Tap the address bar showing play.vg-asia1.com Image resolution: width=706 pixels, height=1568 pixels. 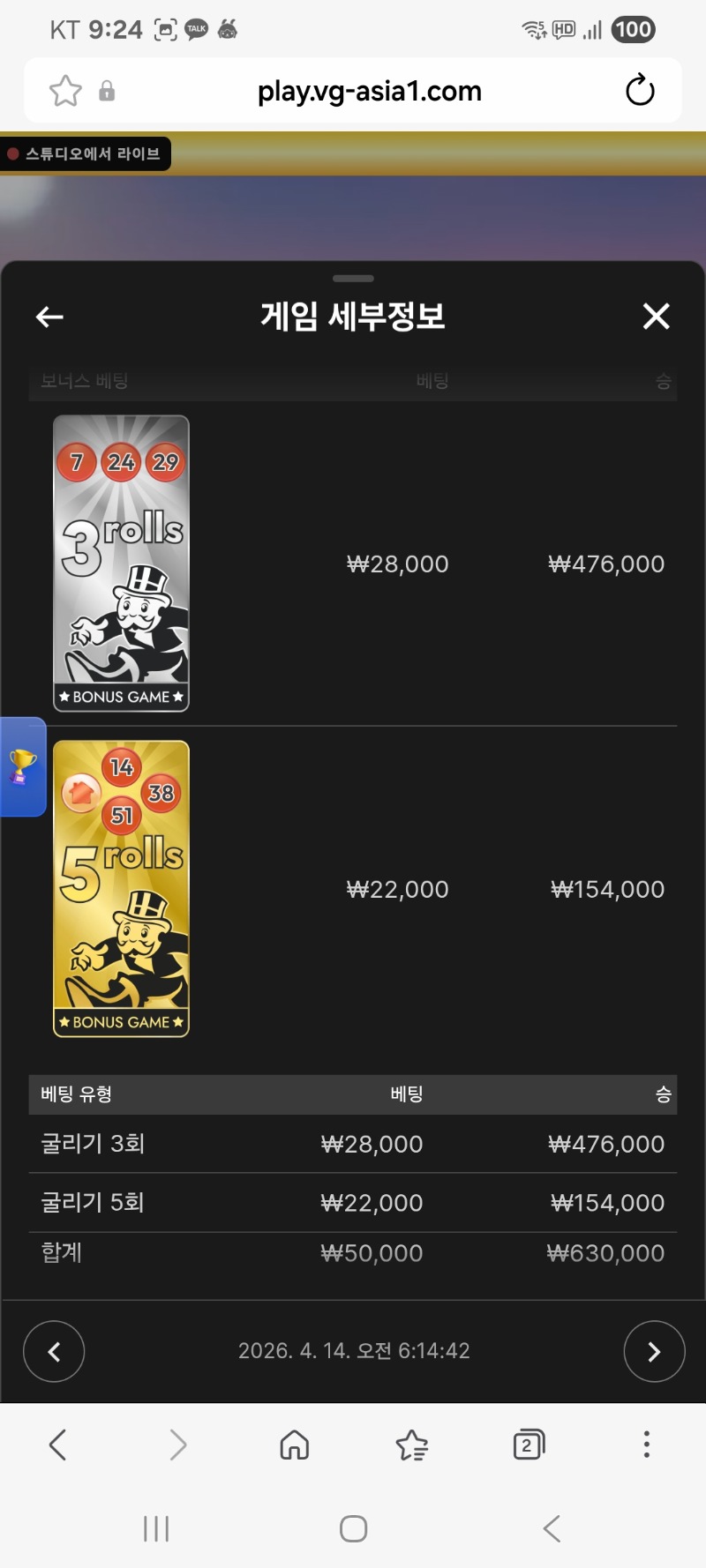(369, 91)
